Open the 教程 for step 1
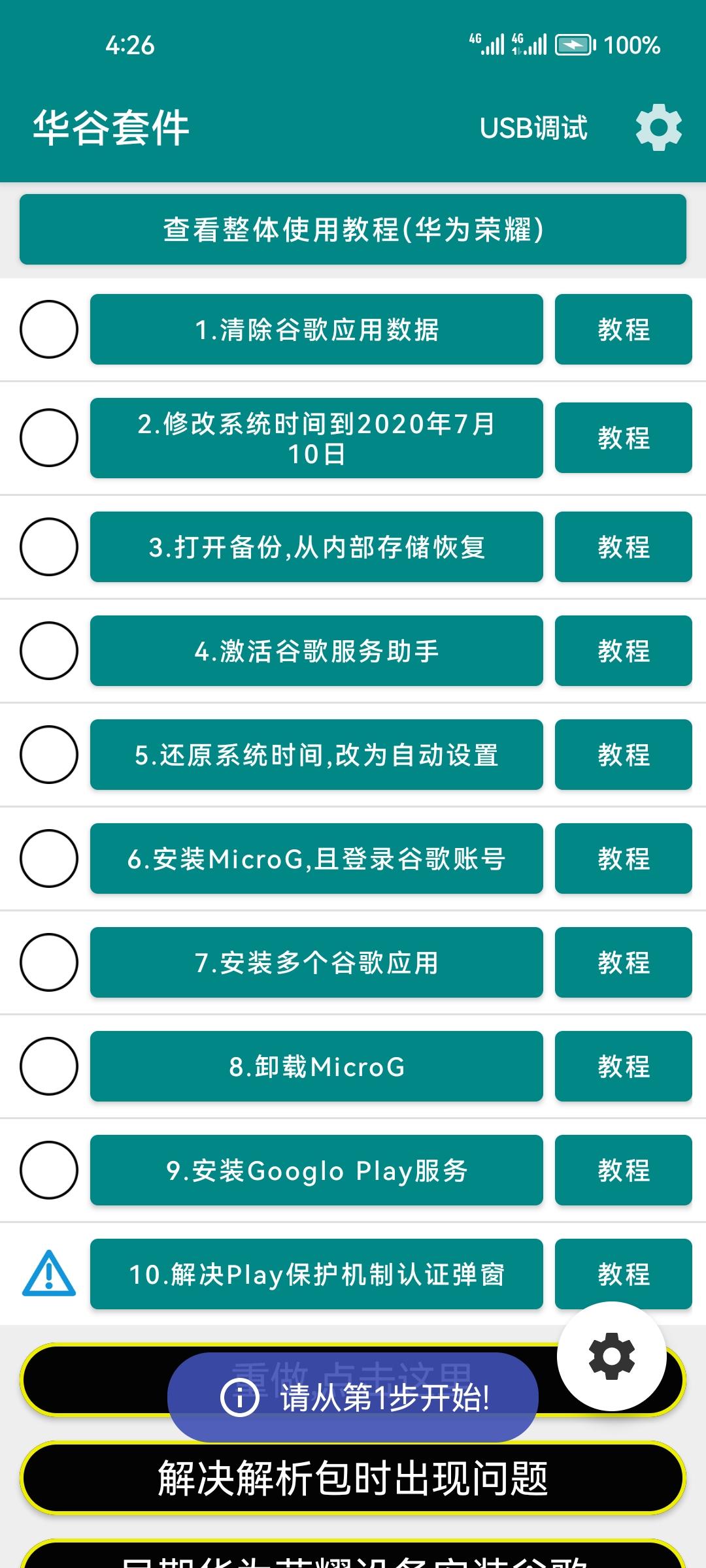This screenshot has width=706, height=1568. (624, 329)
